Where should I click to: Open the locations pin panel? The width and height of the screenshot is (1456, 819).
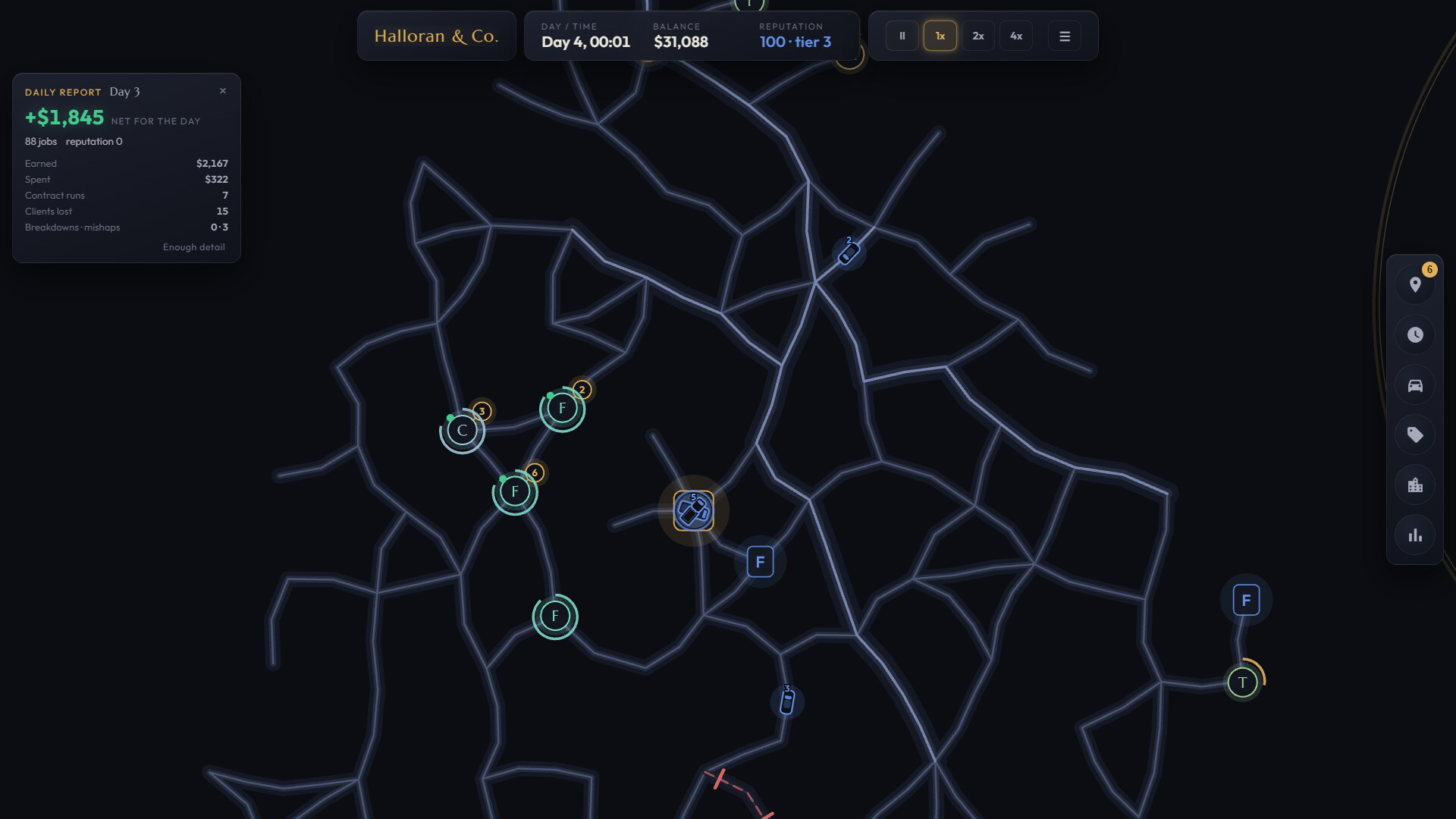1414,285
